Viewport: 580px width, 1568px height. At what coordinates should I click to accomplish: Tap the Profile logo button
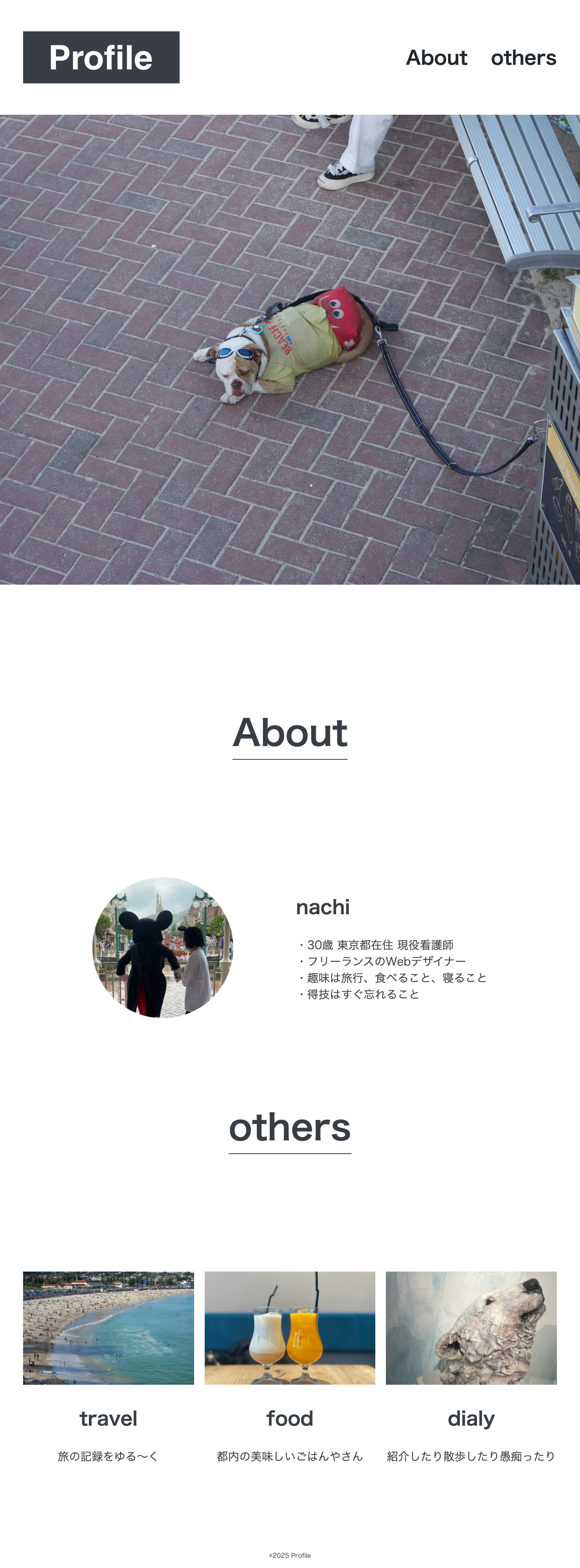[x=101, y=57]
